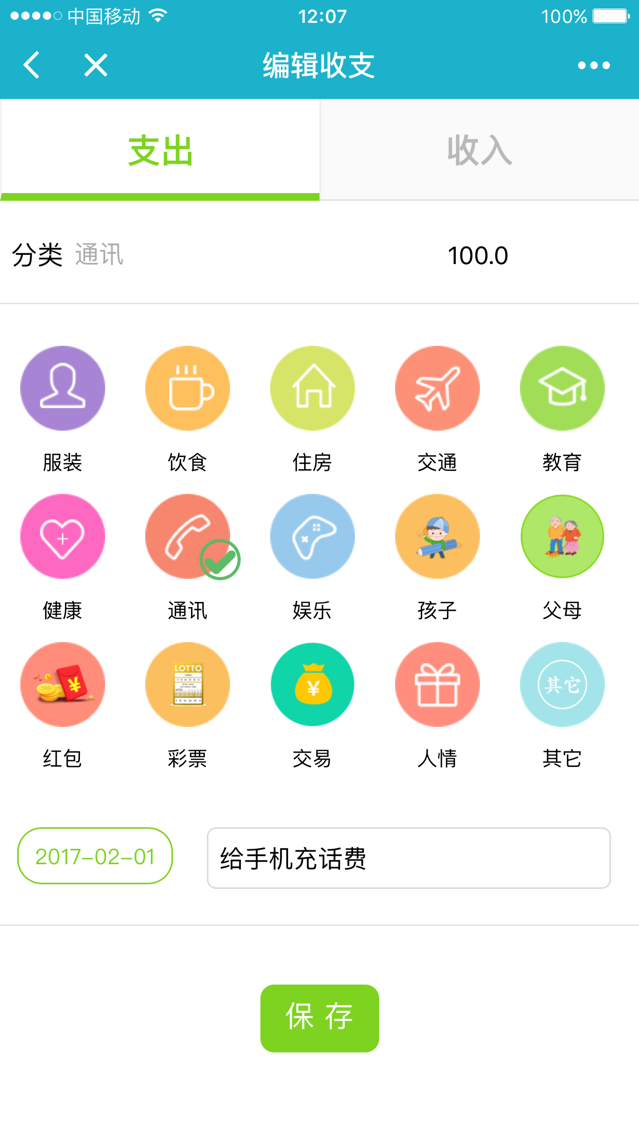Edit the 100.0 amount field
This screenshot has height=1136, width=639.
[x=478, y=256]
